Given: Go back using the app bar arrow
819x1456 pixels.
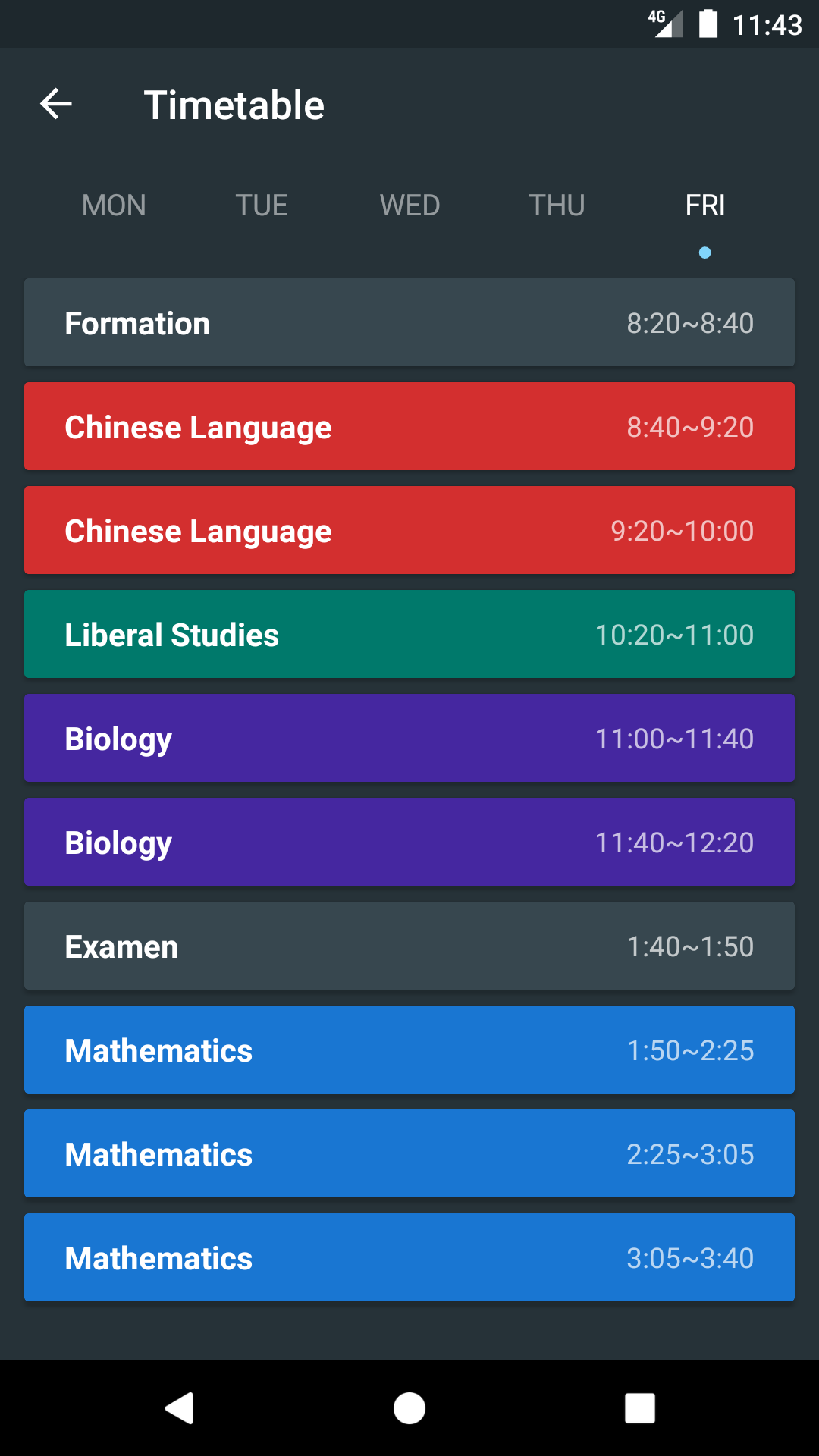Looking at the screenshot, I should point(56,104).
